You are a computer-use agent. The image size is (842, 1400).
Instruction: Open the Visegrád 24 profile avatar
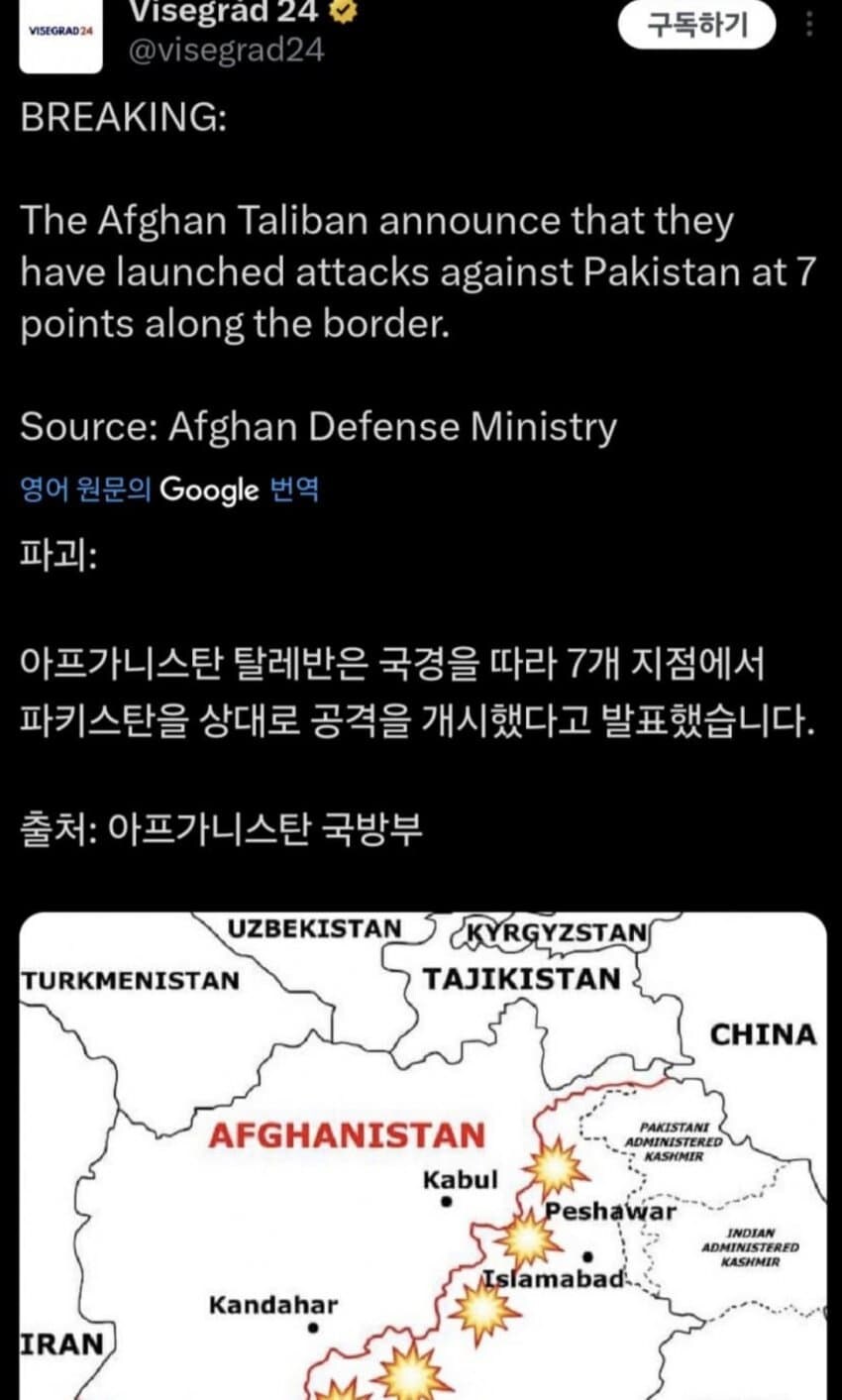[60, 35]
